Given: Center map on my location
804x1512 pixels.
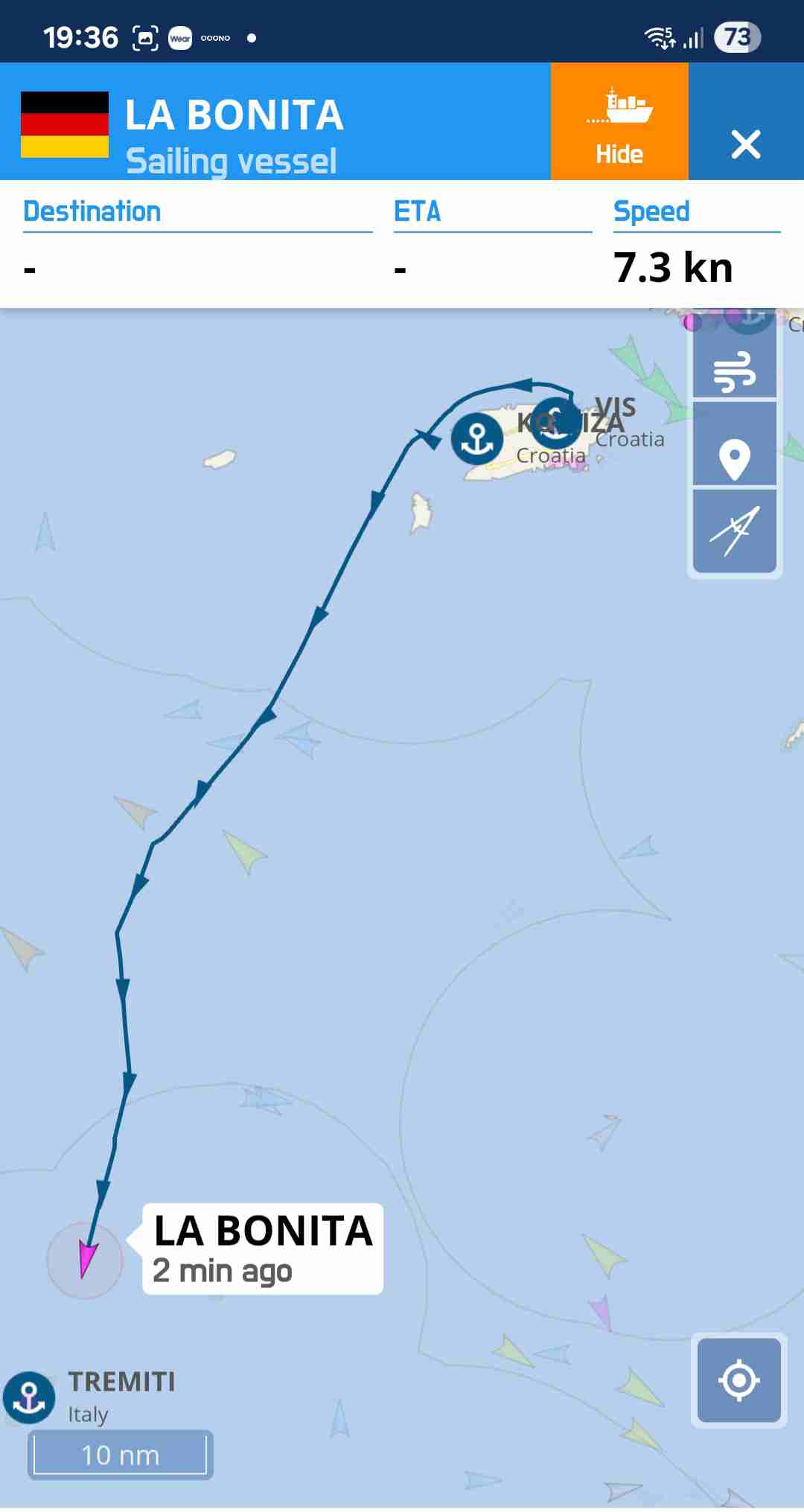Looking at the screenshot, I should click(738, 1380).
